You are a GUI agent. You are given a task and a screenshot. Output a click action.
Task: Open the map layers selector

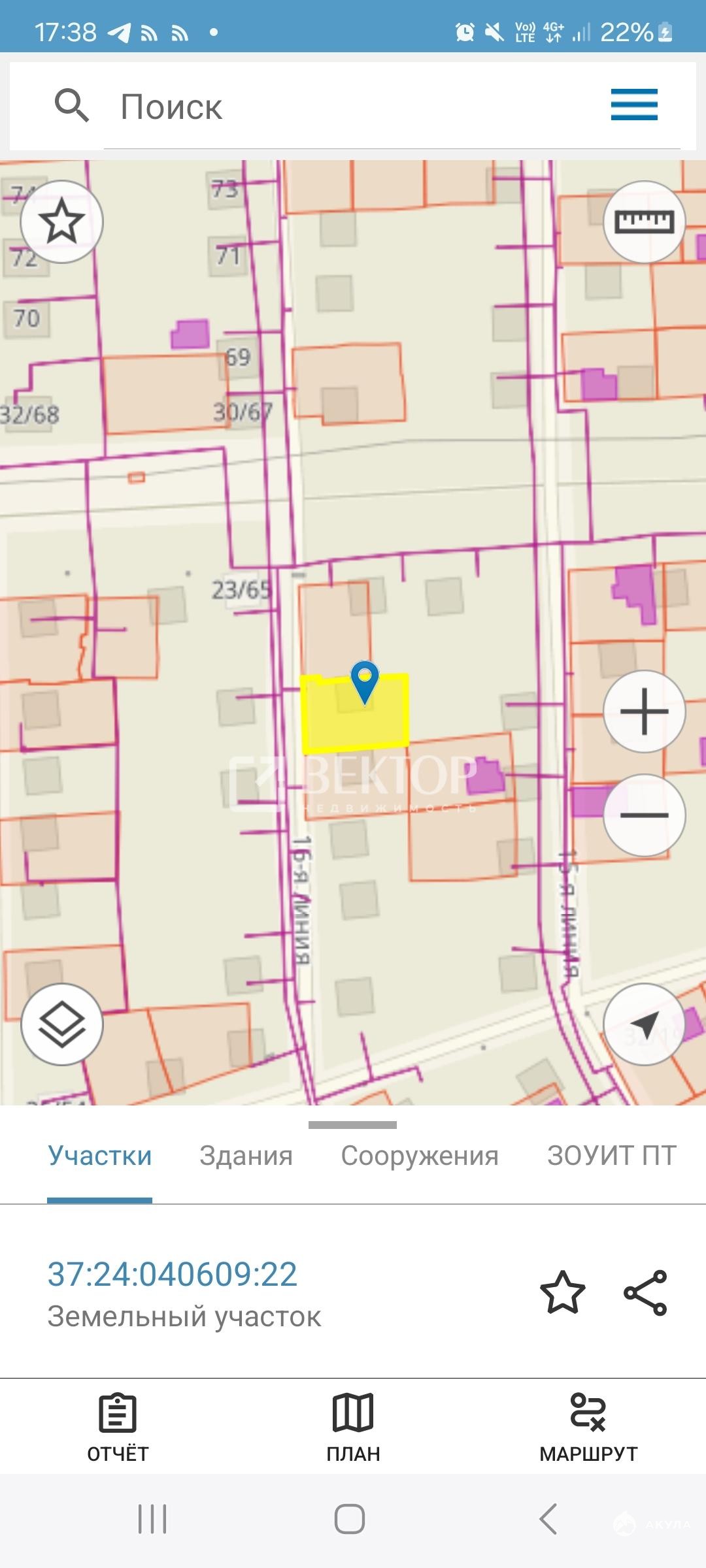[x=62, y=1024]
